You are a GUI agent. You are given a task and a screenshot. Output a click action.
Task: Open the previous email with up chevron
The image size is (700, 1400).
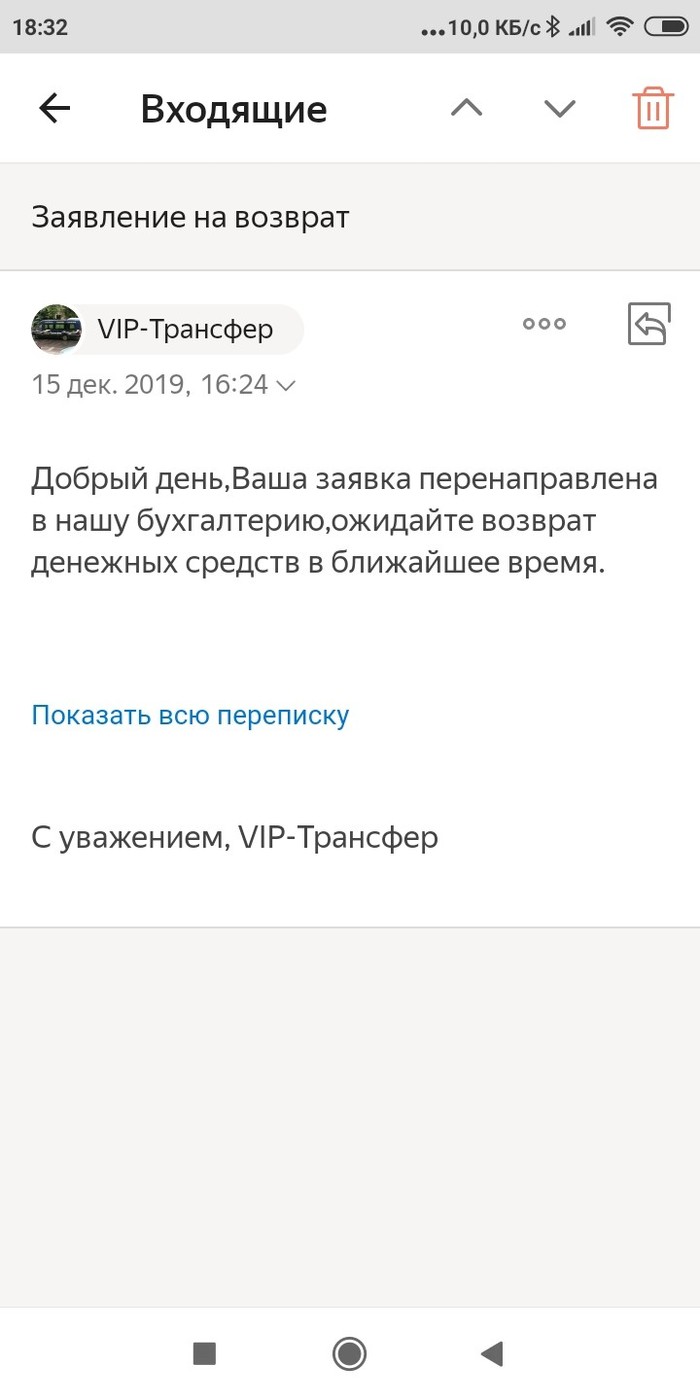coord(466,109)
